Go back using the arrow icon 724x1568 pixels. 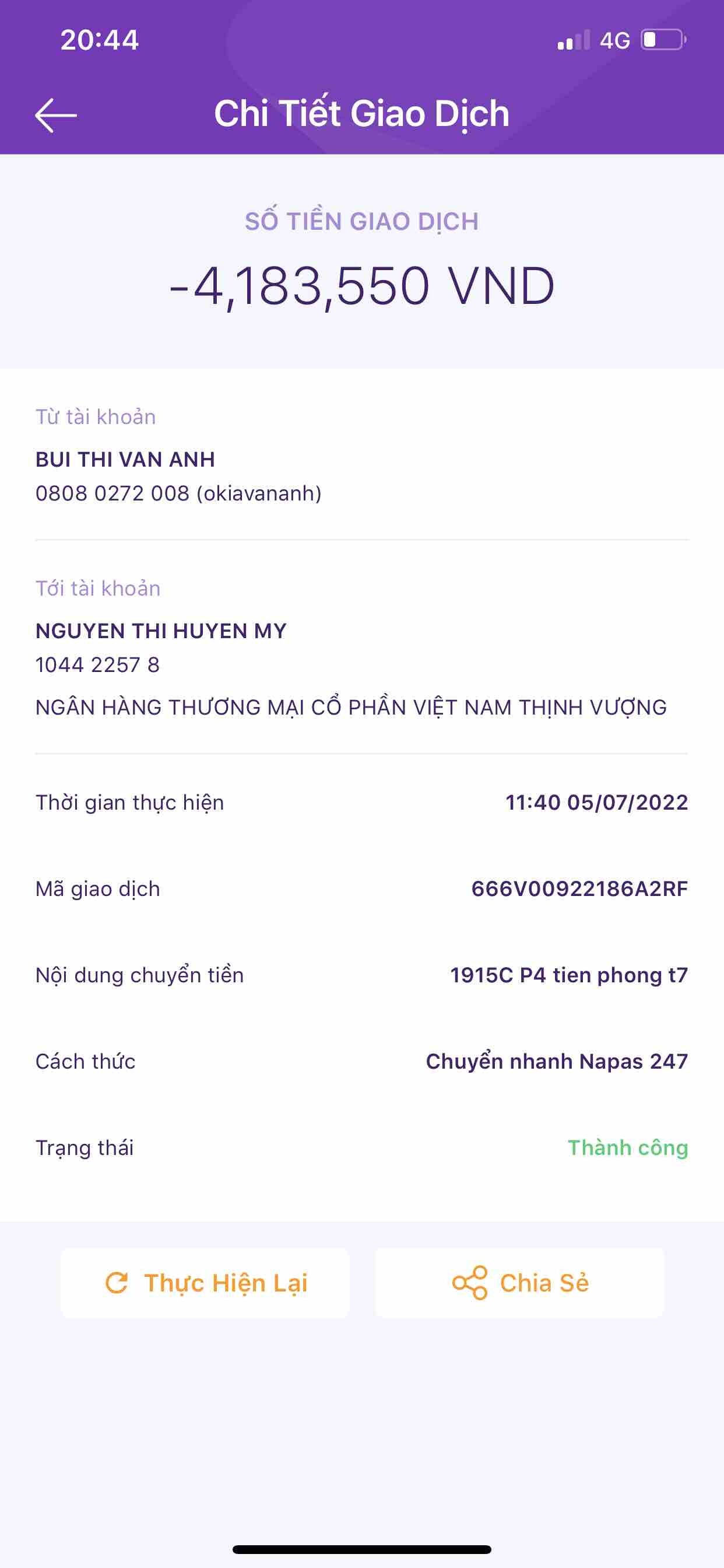click(56, 114)
